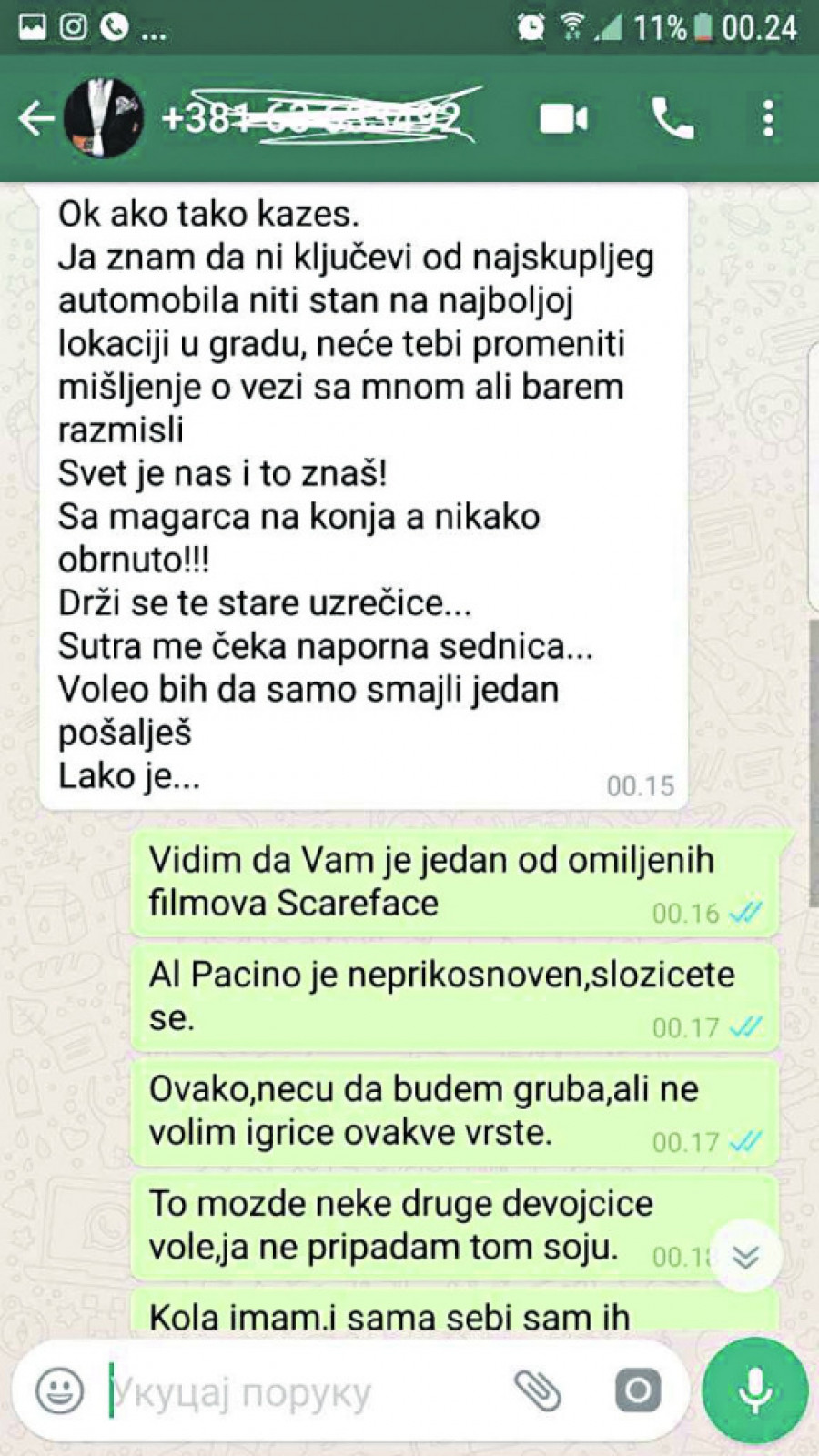Viewport: 819px width, 1456px height.
Task: Focus the message input field
Action: (x=300, y=1392)
